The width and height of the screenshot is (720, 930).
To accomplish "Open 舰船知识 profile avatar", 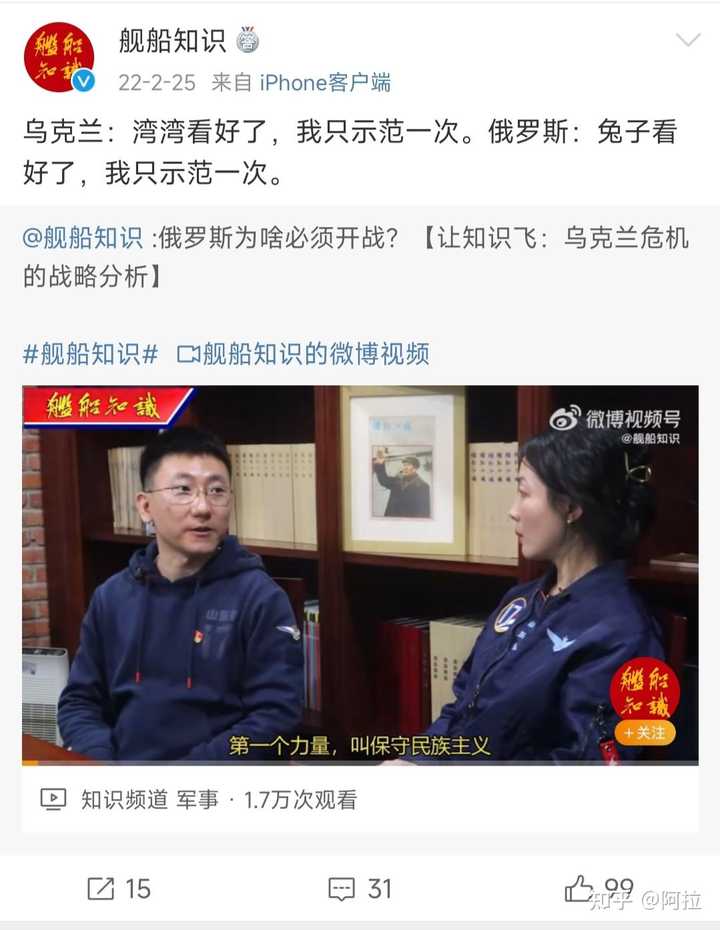I will [x=59, y=57].
